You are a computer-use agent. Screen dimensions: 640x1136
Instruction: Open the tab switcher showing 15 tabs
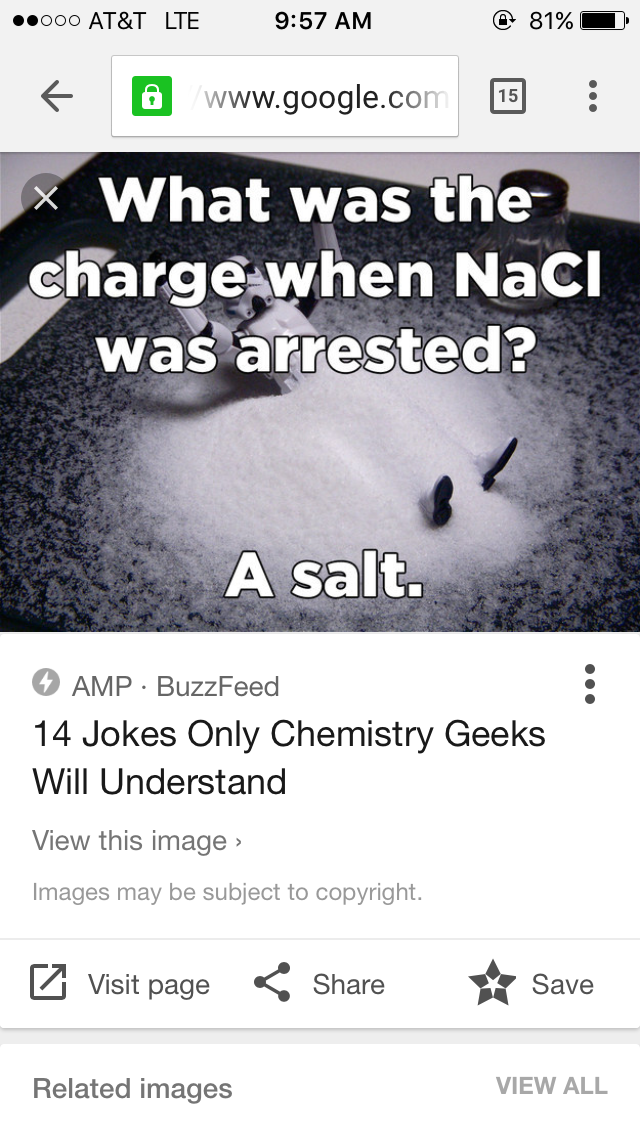[508, 96]
